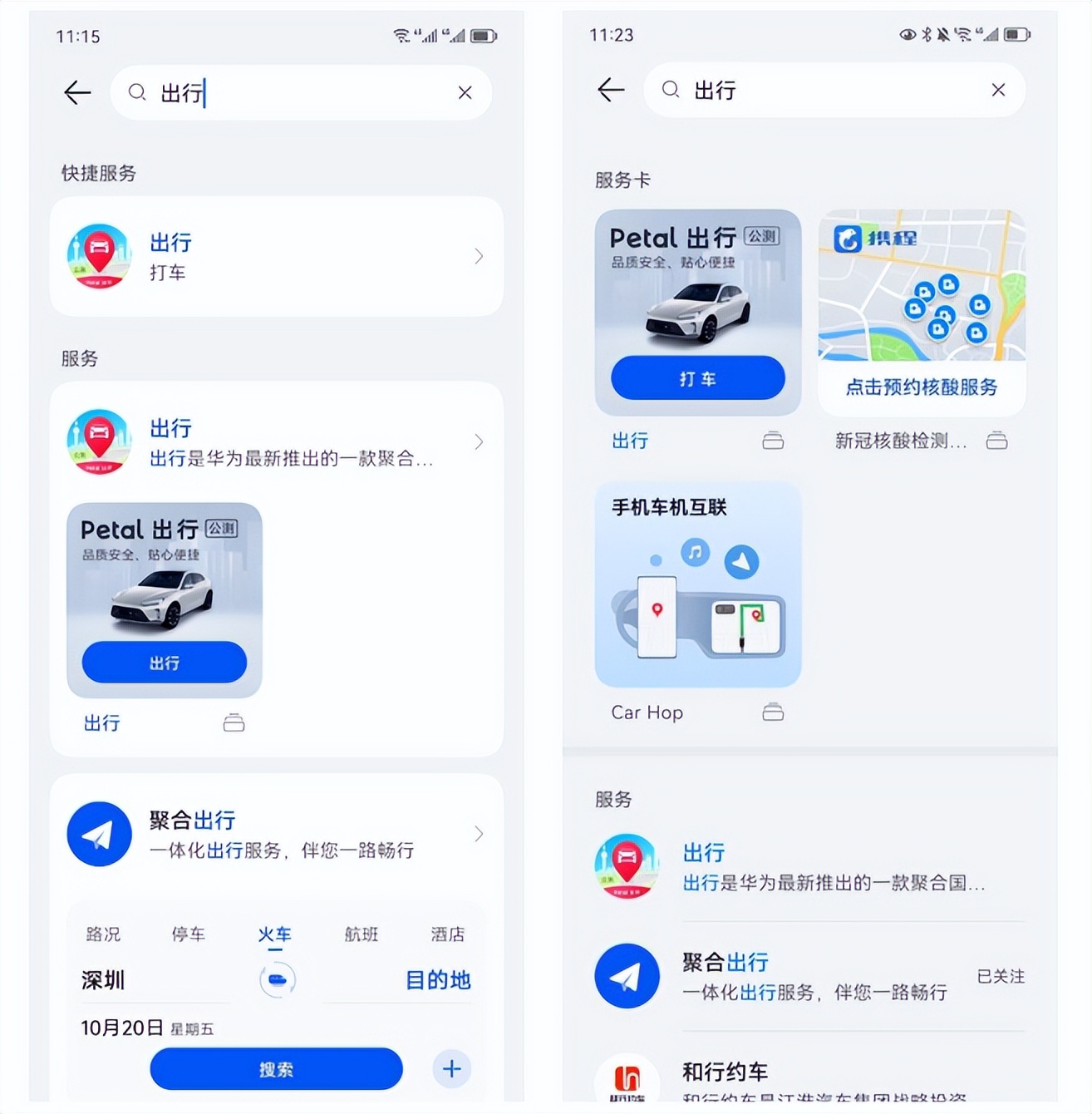Image resolution: width=1092 pixels, height=1114 pixels.
Task: Tap the back arrow on the left screen
Action: [76, 92]
